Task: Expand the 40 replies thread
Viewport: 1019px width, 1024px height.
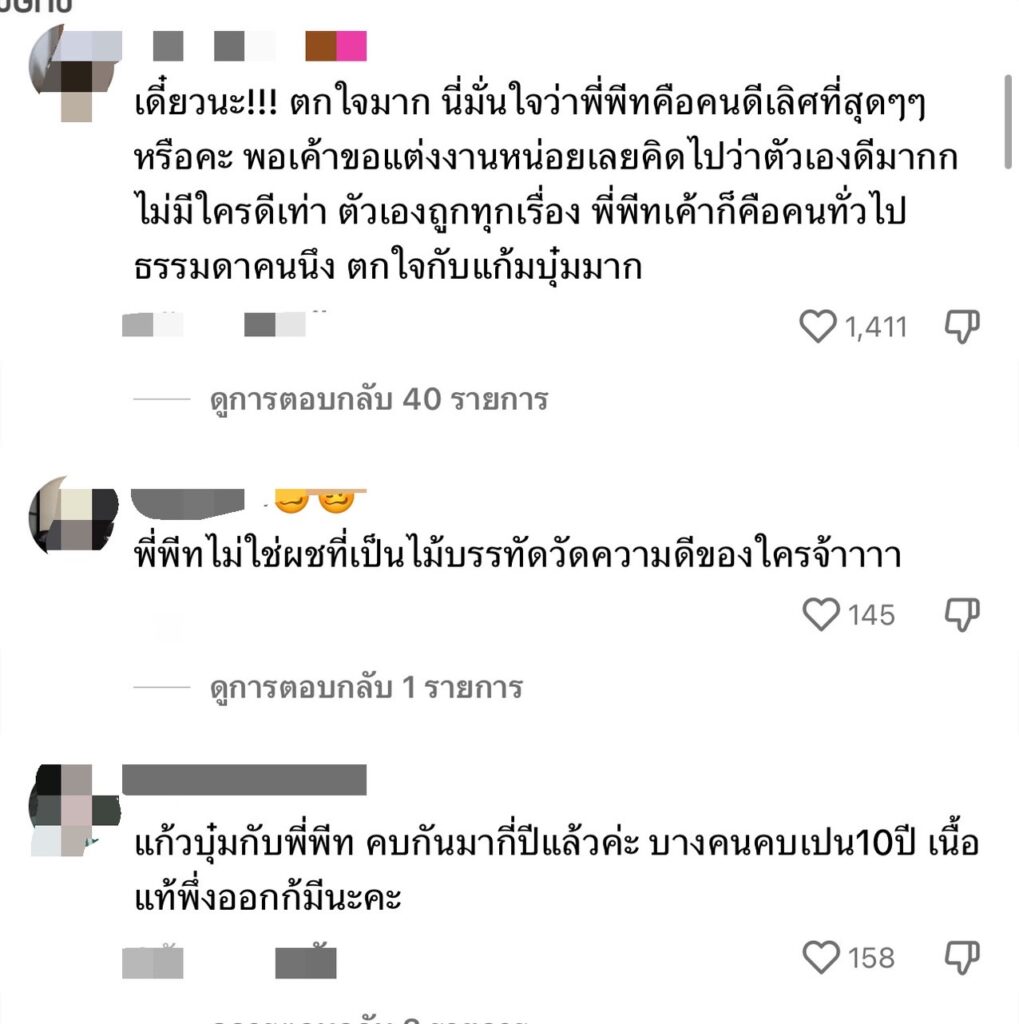Action: [379, 400]
